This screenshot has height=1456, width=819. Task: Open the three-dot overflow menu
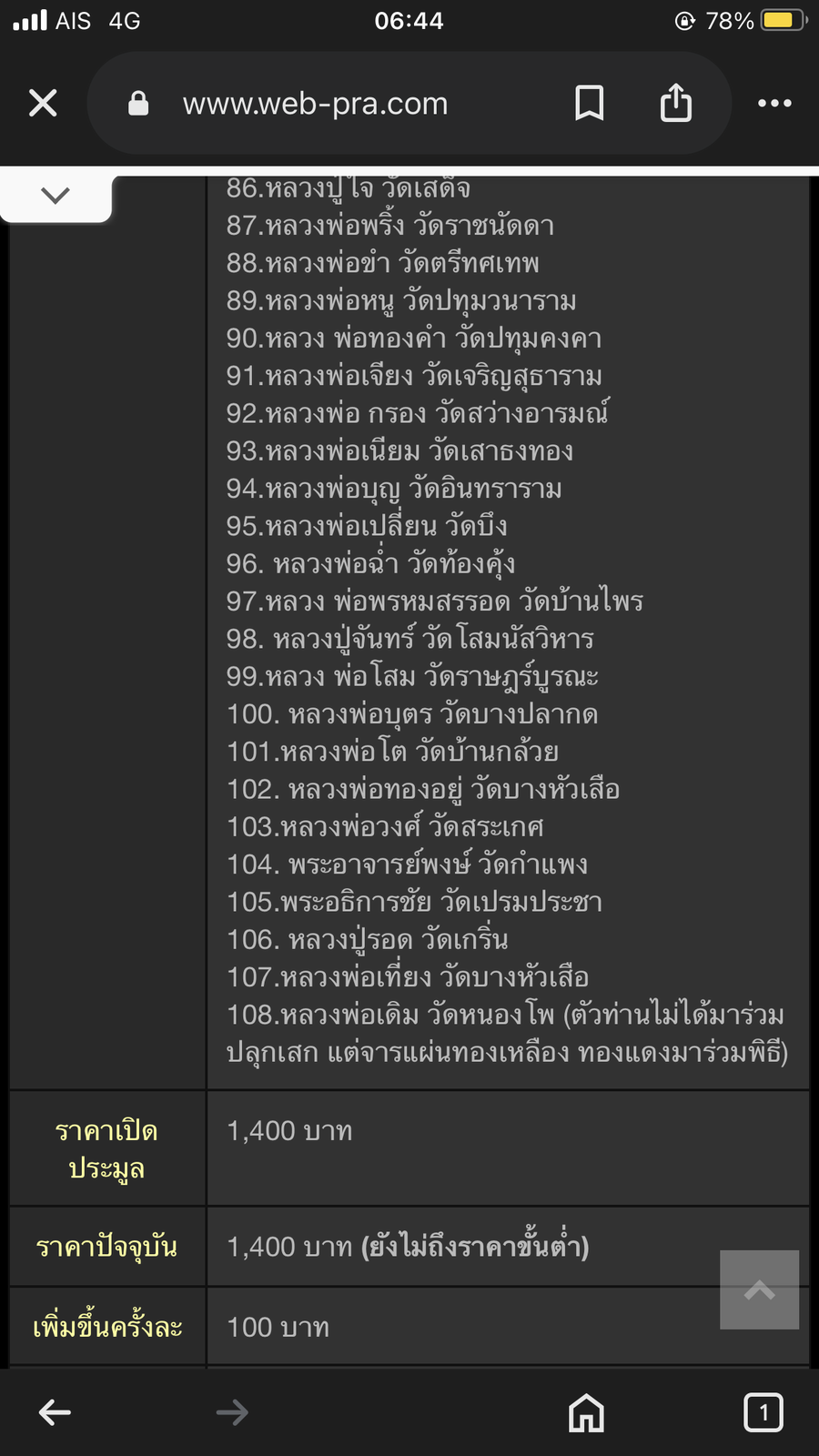click(774, 103)
